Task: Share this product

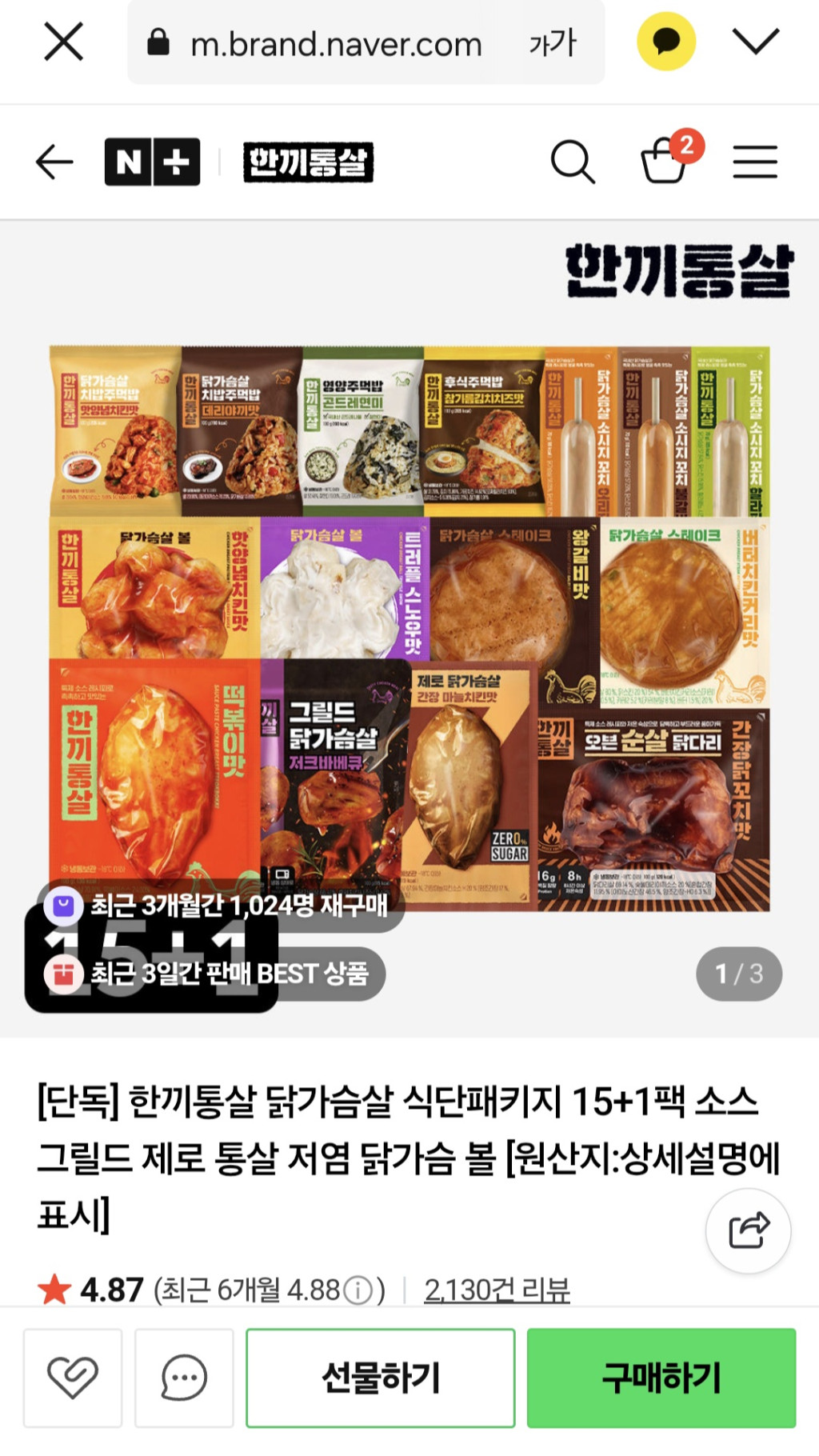Action: pos(749,1230)
